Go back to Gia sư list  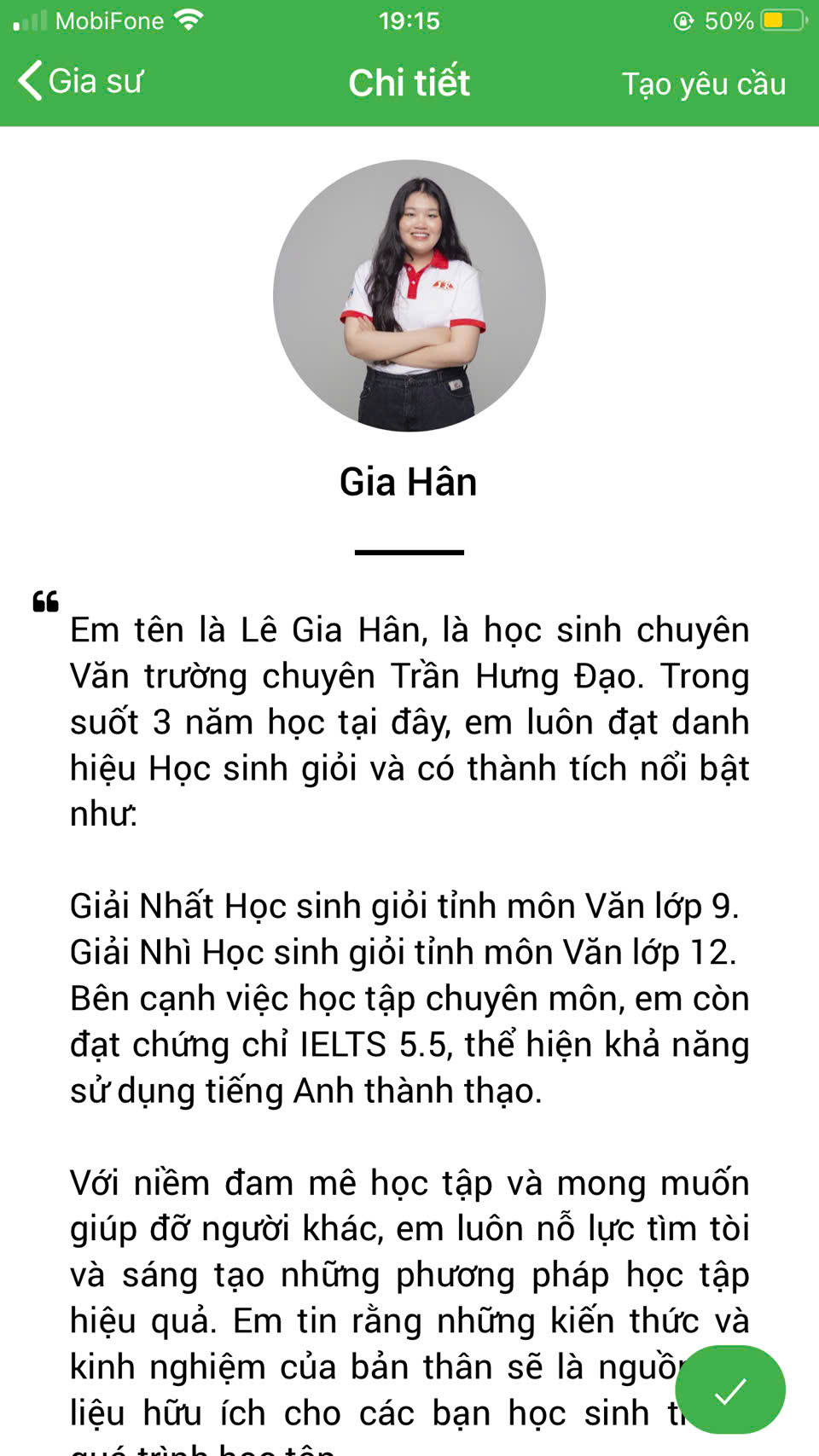(79, 82)
